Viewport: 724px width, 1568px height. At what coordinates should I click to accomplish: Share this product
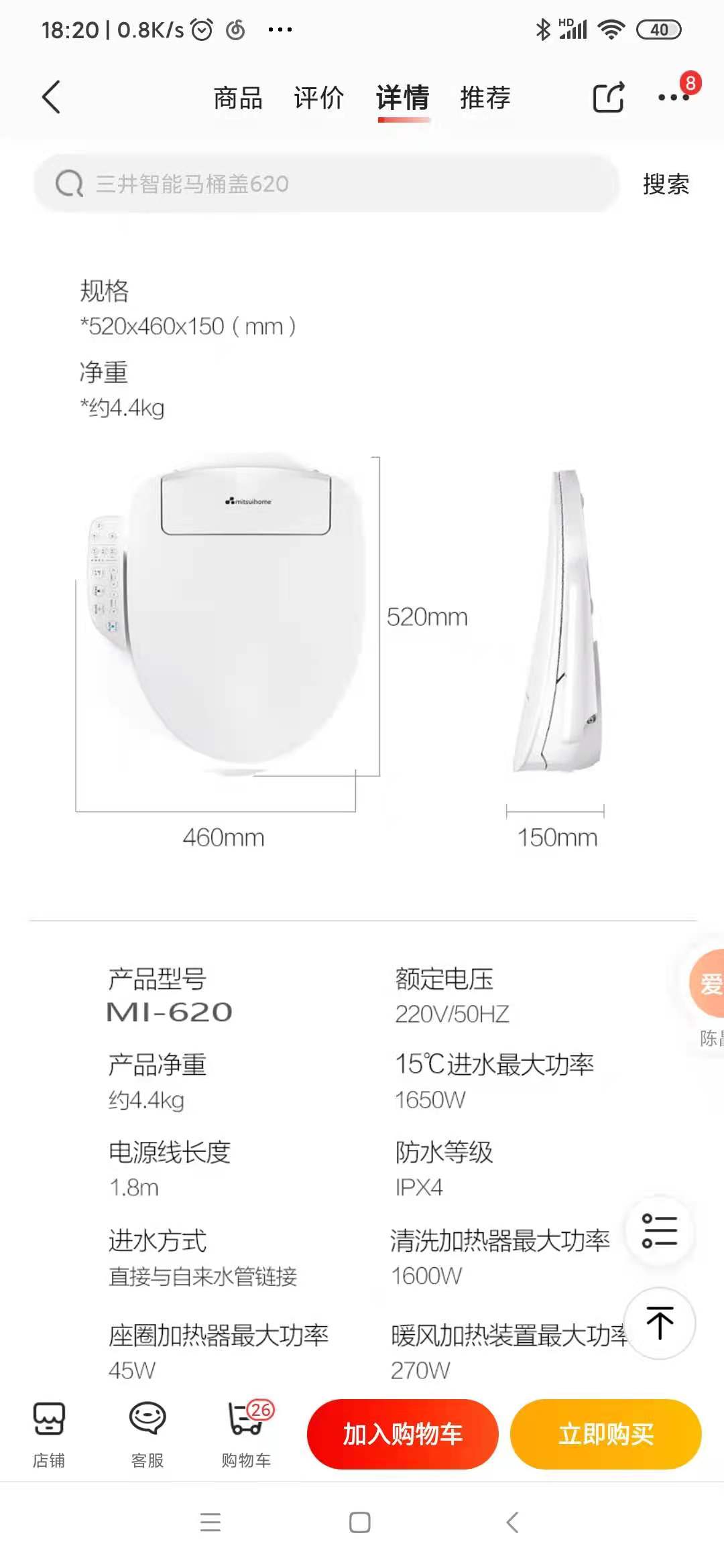point(609,98)
